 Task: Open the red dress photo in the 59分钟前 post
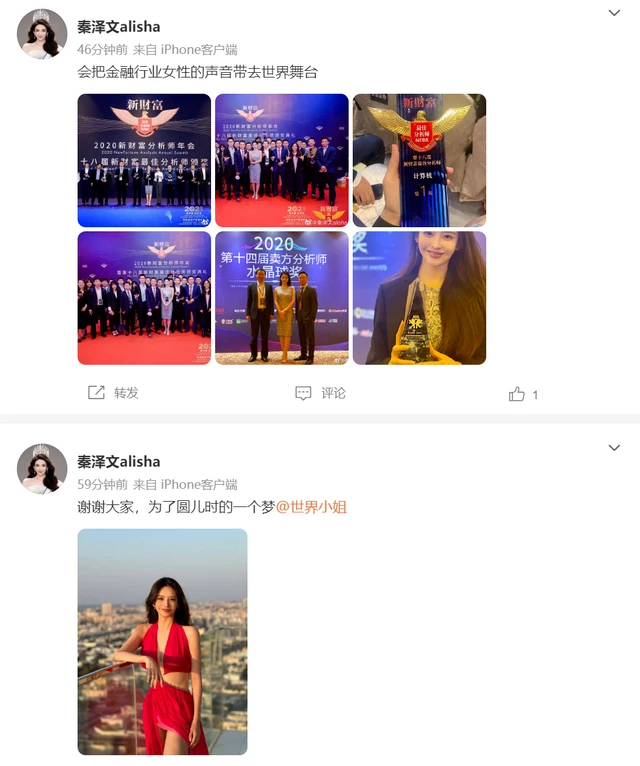(162, 641)
